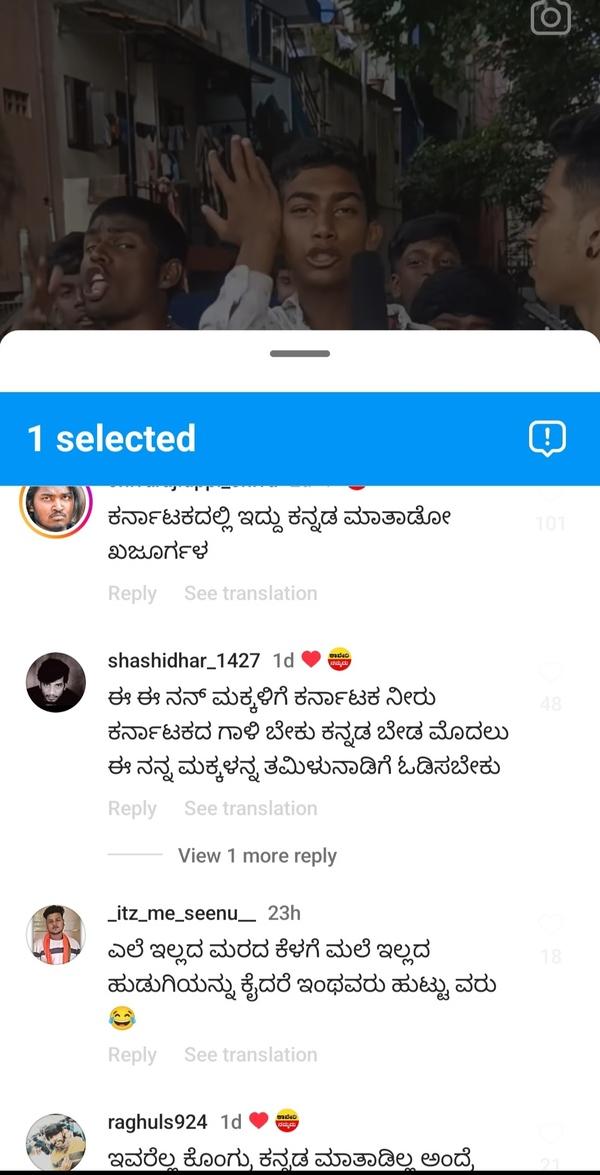
Task: Open the camera icon on the reel
Action: [550, 17]
